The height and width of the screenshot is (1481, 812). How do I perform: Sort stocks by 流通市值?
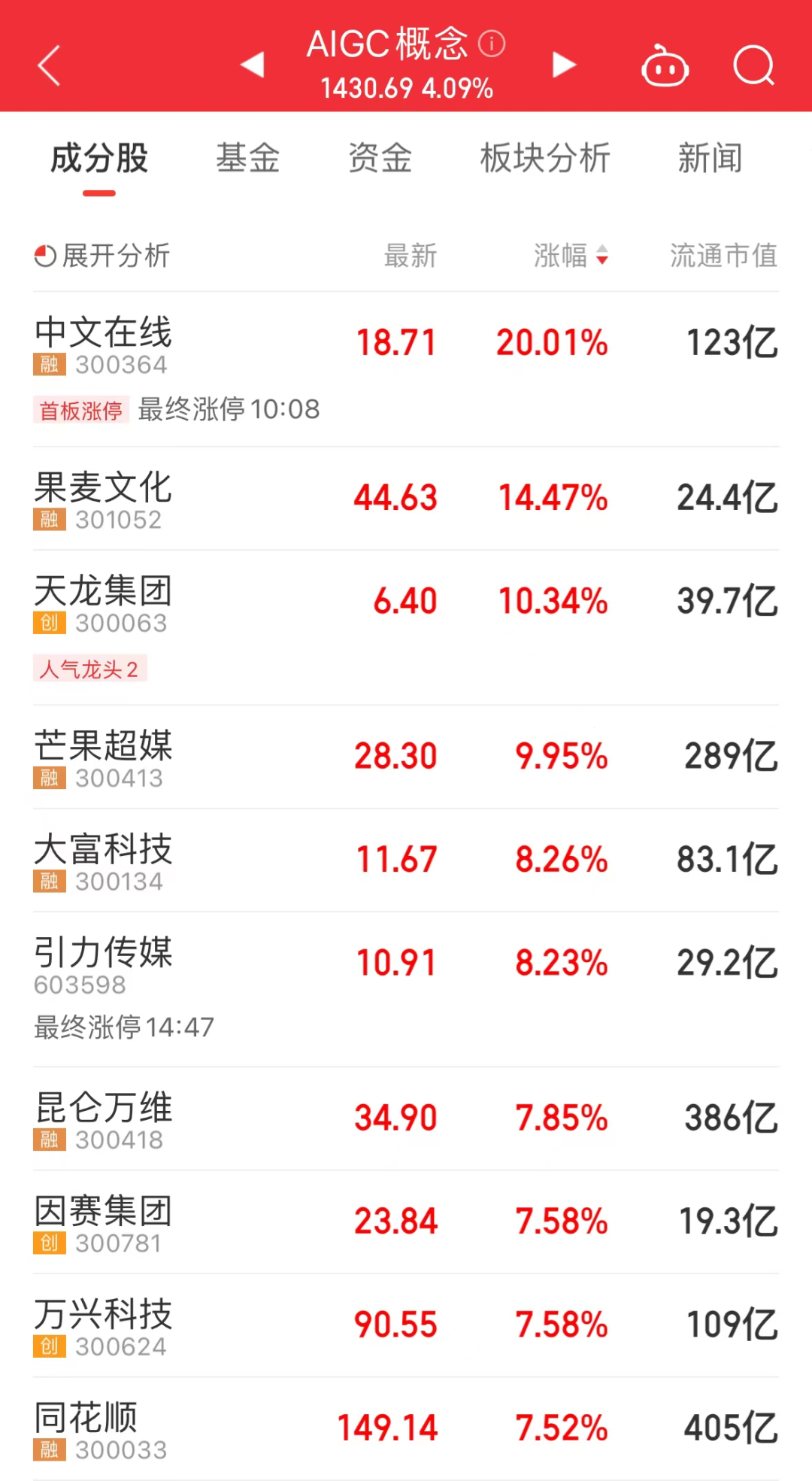point(723,256)
